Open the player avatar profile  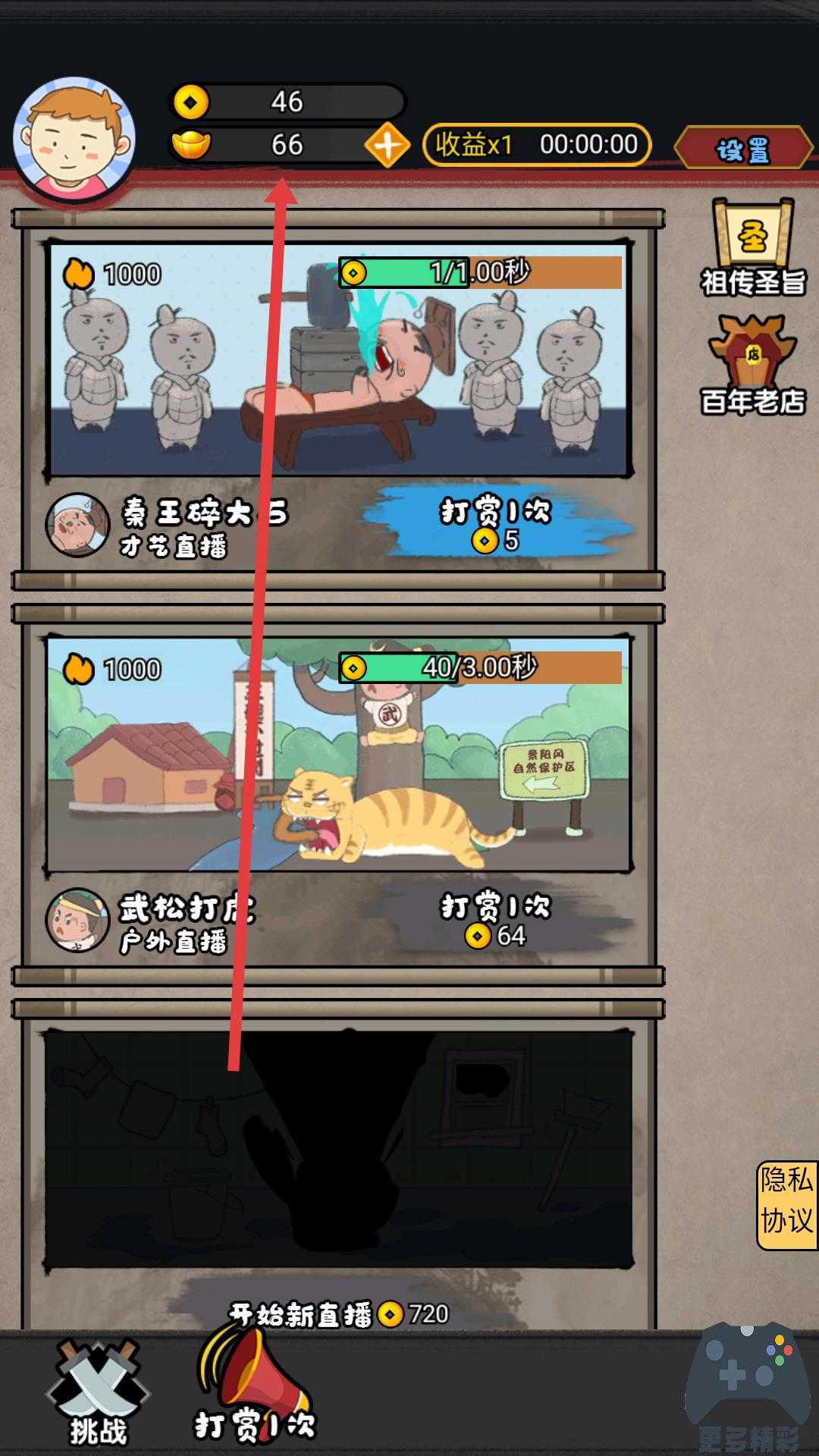click(x=74, y=140)
